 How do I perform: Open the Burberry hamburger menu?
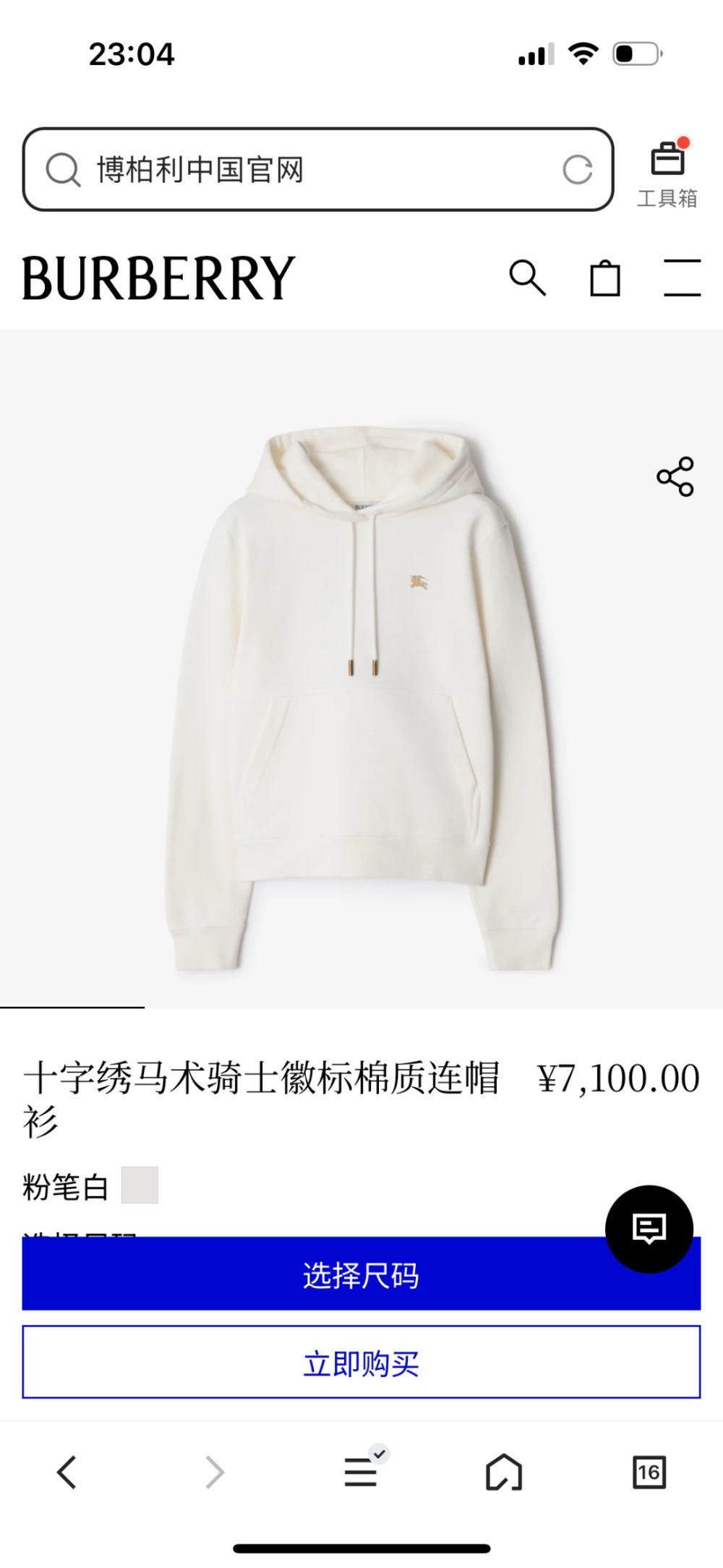pyautogui.click(x=682, y=278)
